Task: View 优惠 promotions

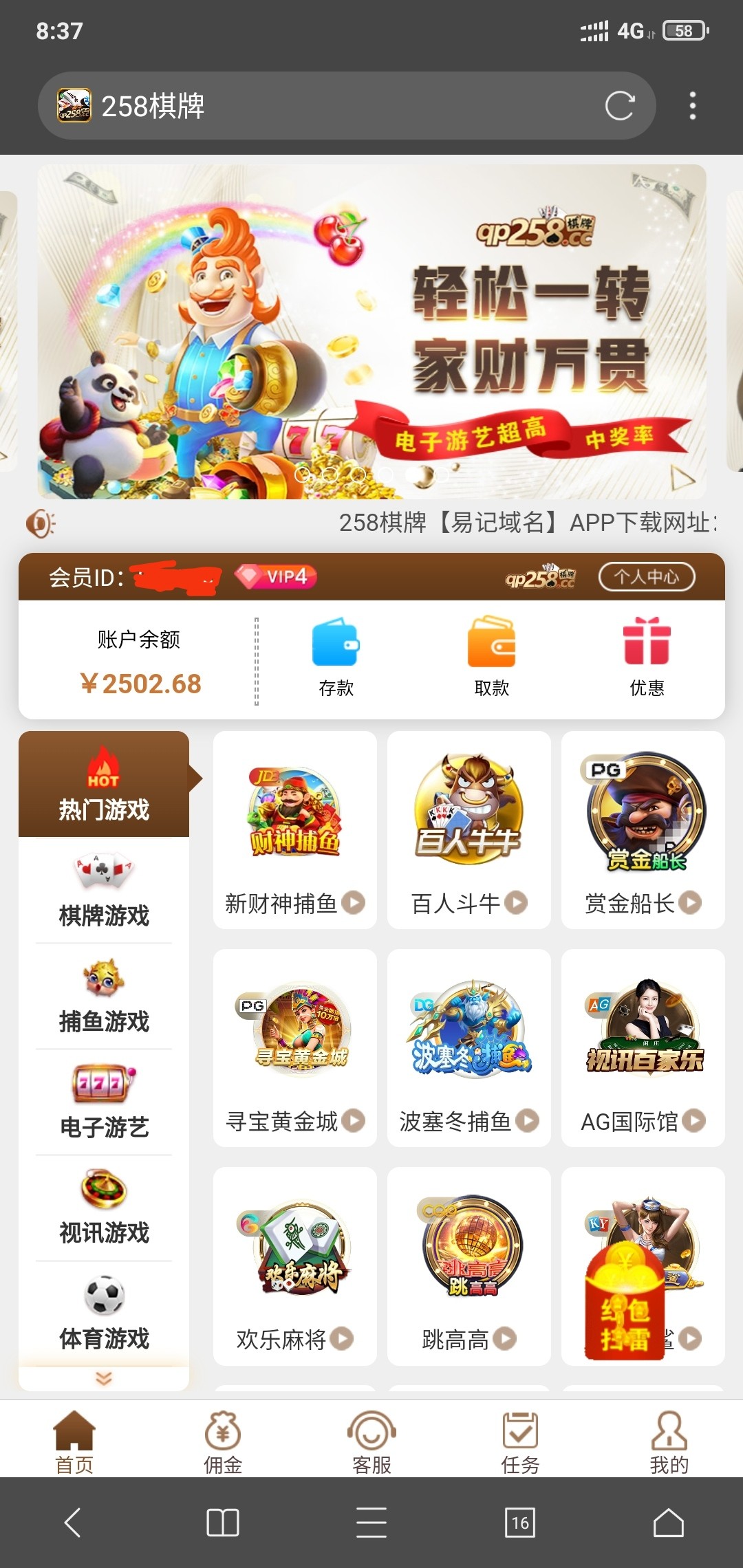Action: [x=647, y=657]
